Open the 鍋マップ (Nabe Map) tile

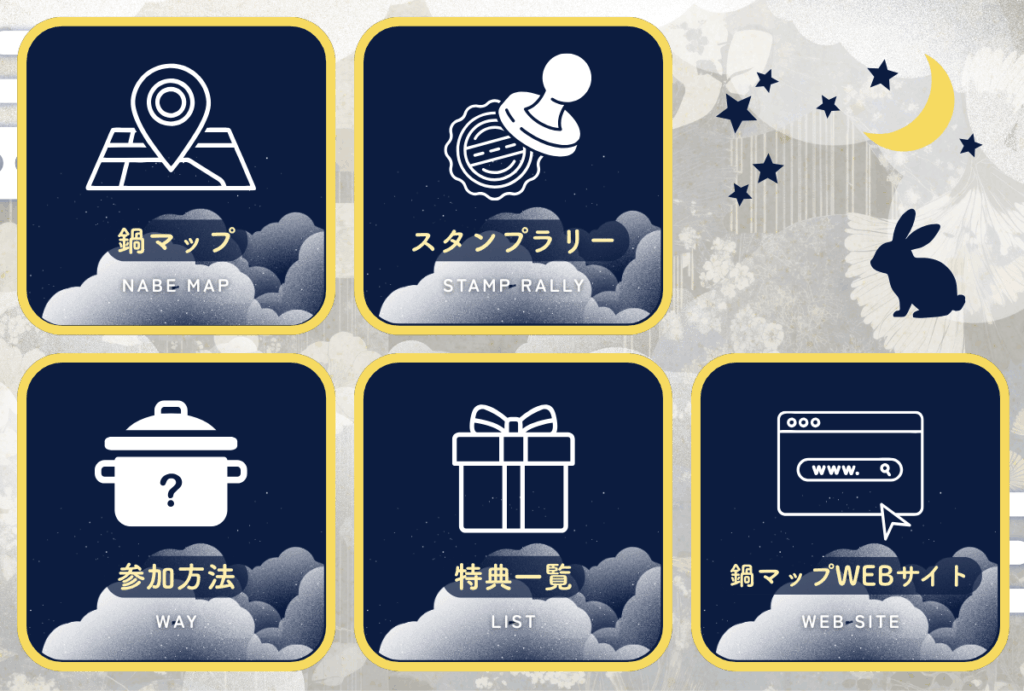tap(175, 175)
